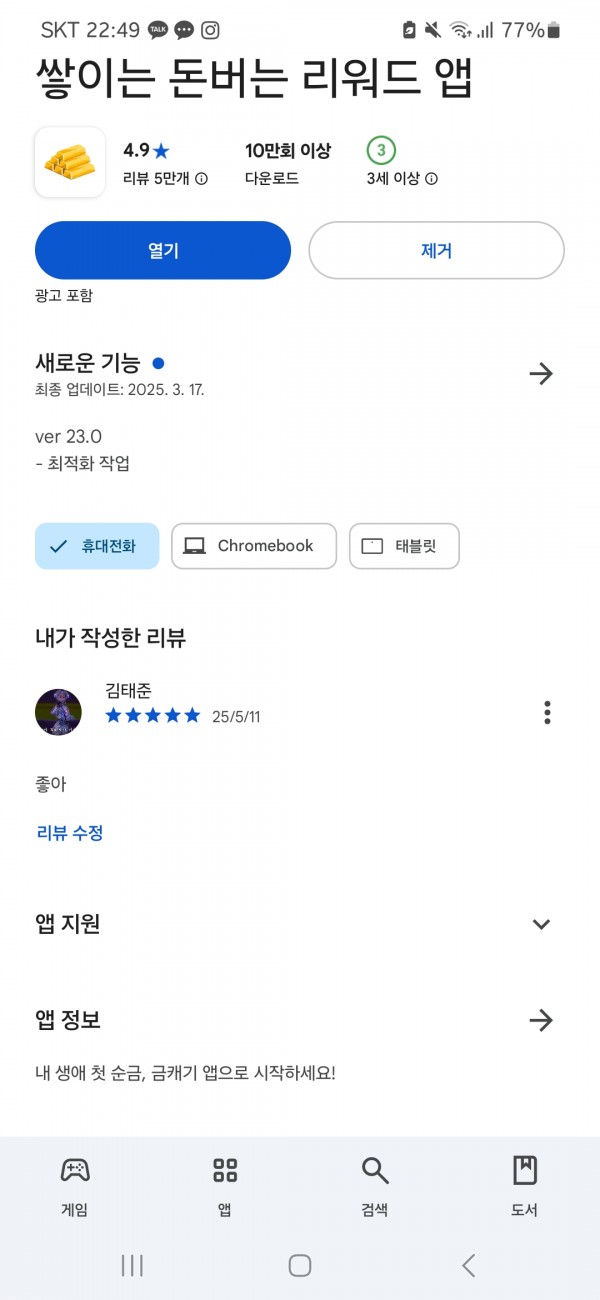Tap the system home button

[x=300, y=1265]
